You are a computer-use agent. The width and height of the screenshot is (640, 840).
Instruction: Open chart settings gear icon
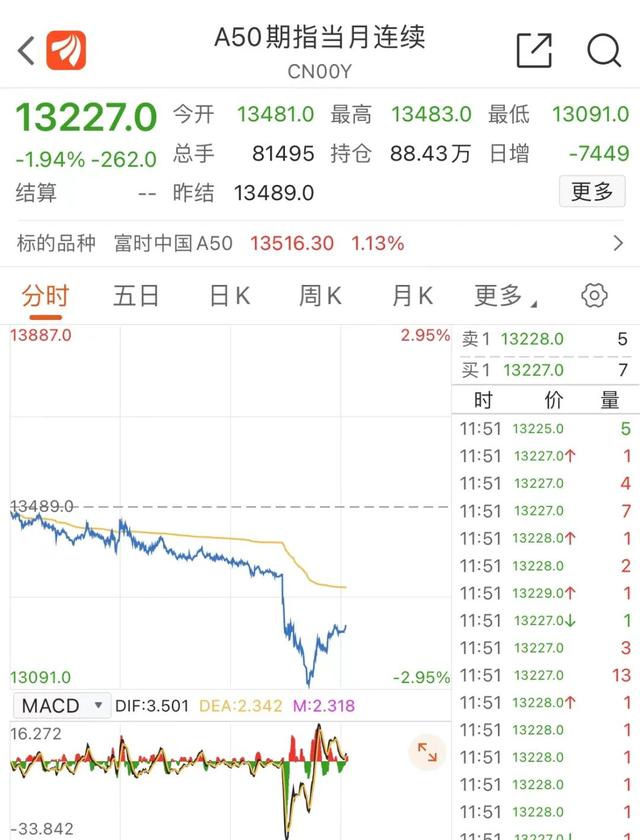tap(594, 296)
